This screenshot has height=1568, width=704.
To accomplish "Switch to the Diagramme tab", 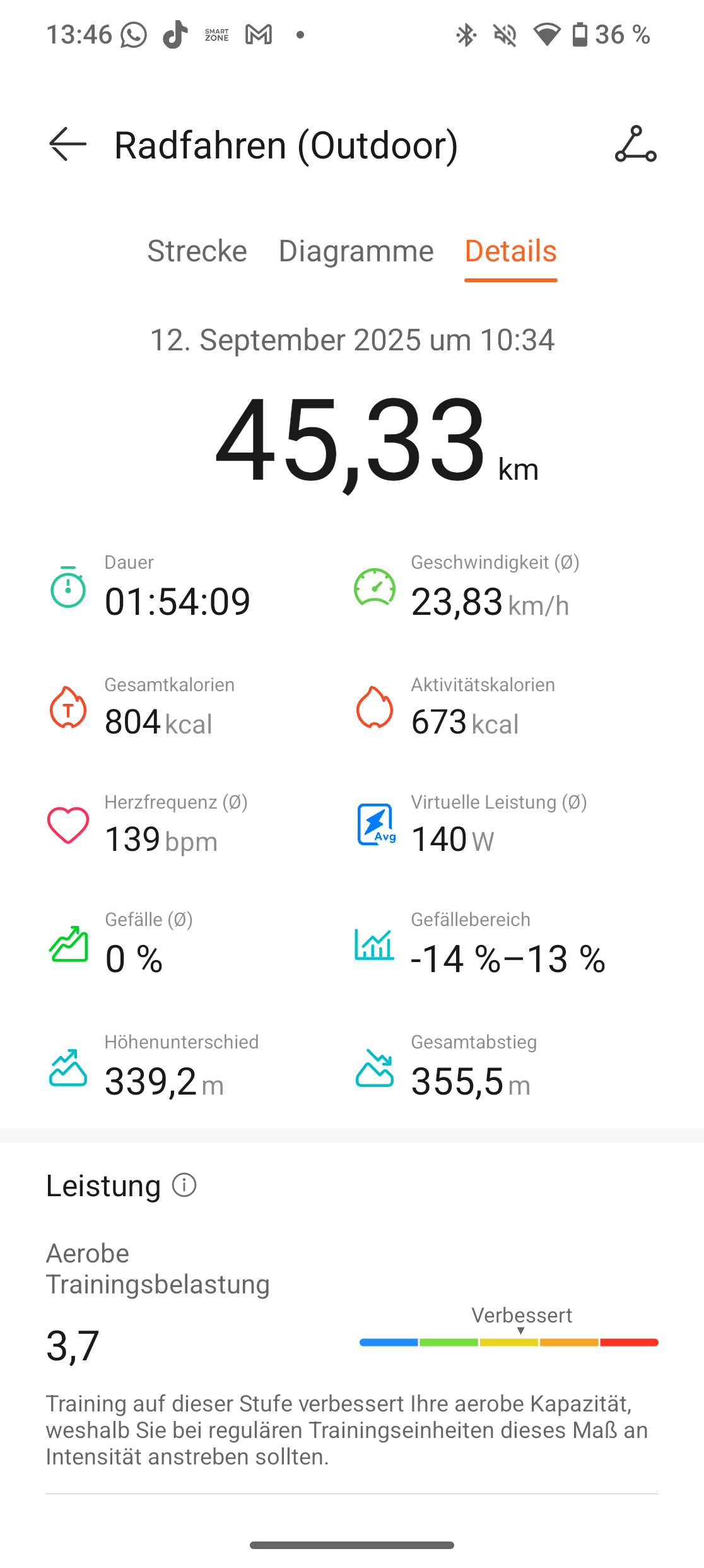I will (356, 251).
